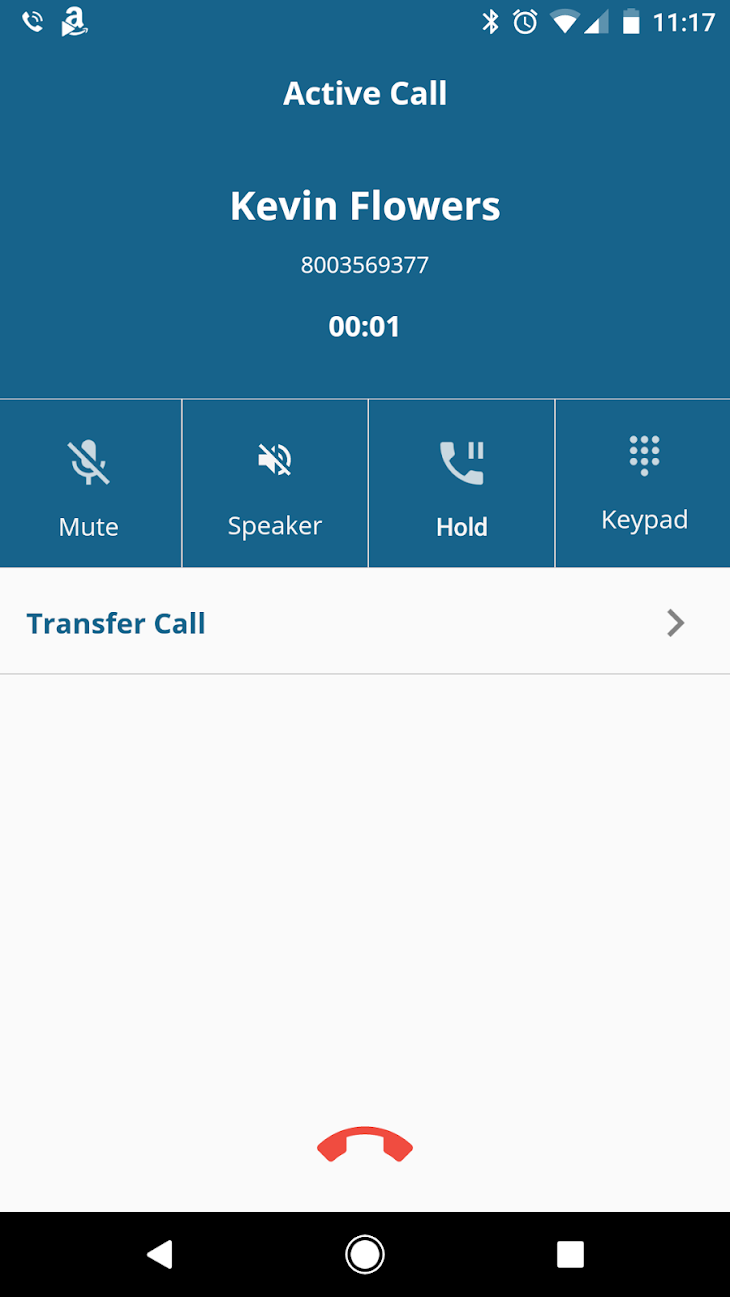End the call with the red hang-up button

(365, 1146)
